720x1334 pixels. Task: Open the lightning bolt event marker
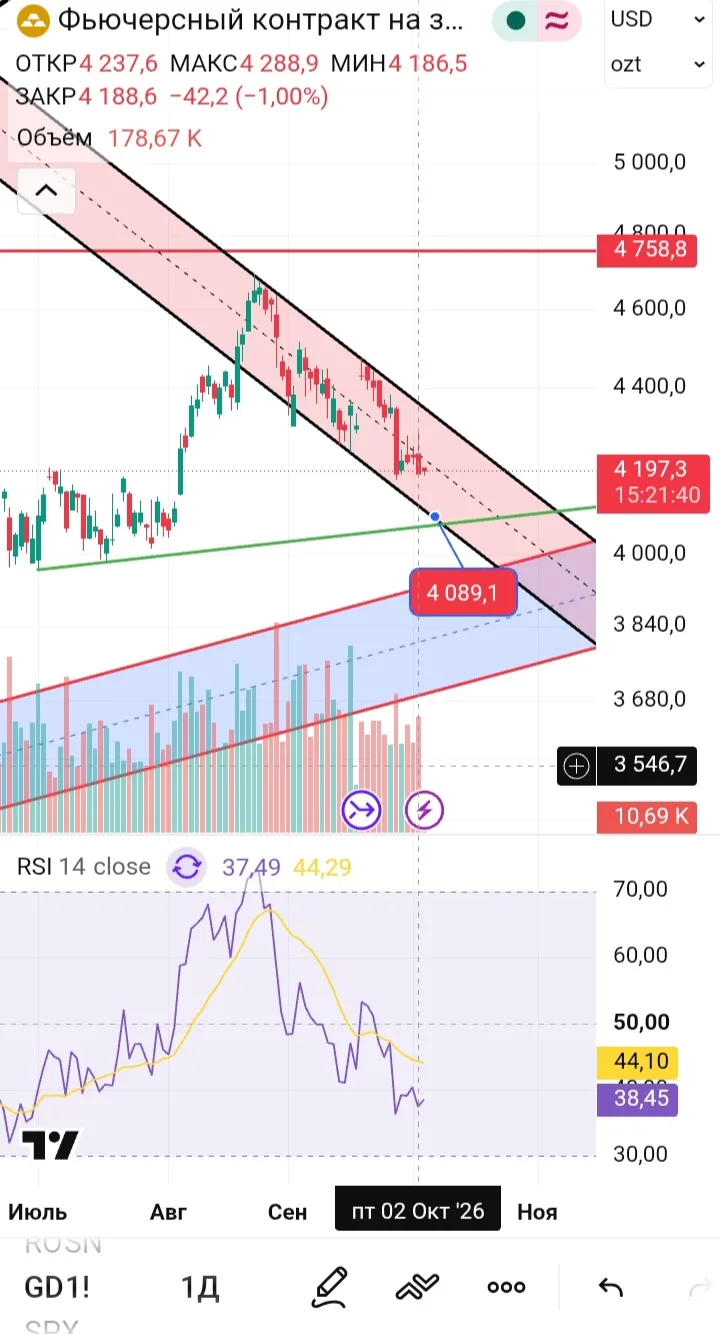pyautogui.click(x=424, y=810)
